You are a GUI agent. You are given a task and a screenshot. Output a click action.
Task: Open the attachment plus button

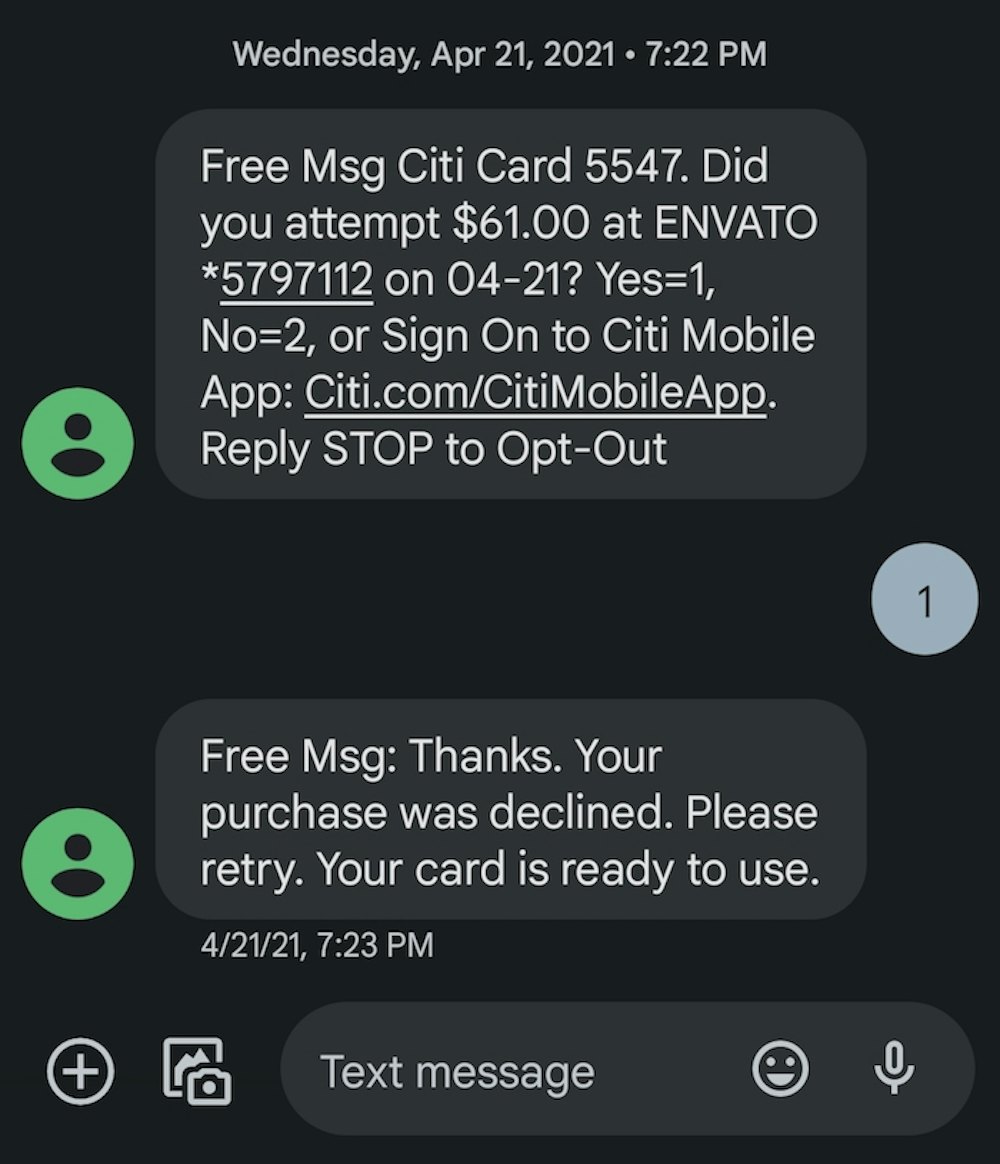pyautogui.click(x=81, y=1072)
